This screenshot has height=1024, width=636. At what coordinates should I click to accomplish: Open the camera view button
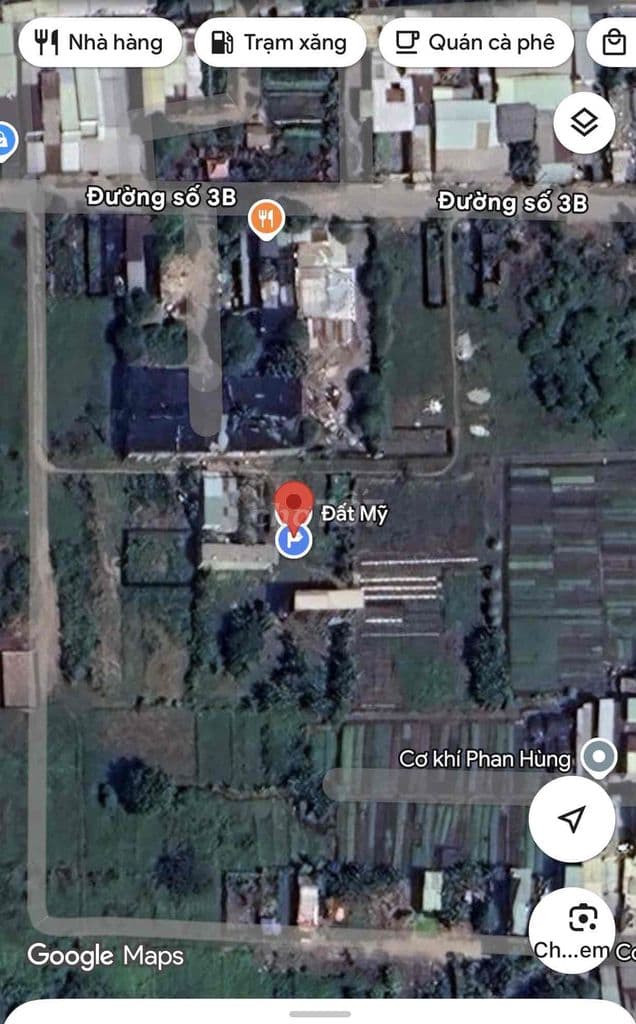pos(583,919)
